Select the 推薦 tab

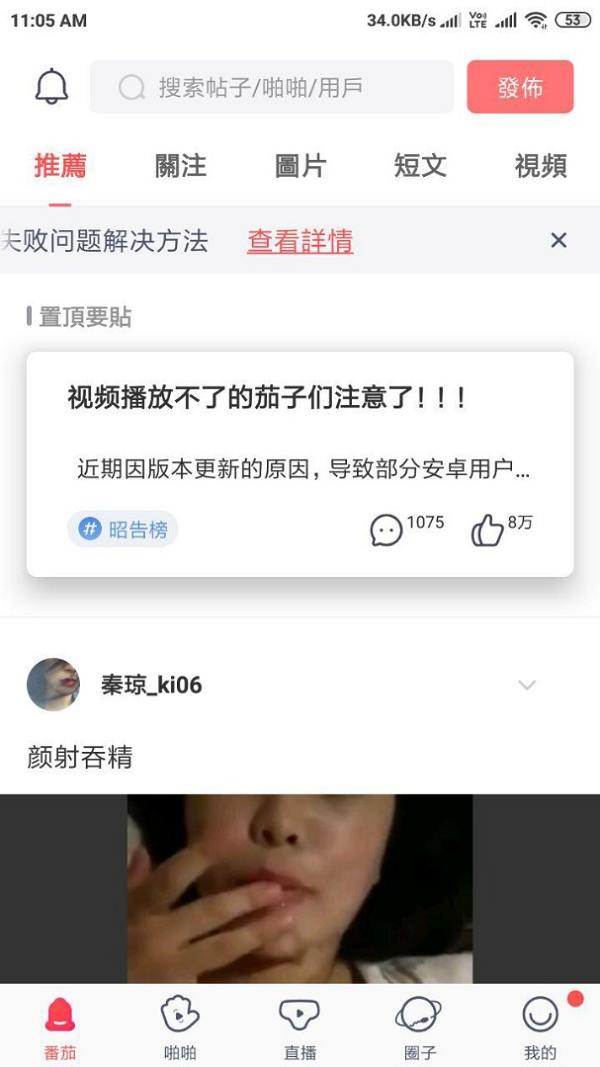pyautogui.click(x=60, y=166)
